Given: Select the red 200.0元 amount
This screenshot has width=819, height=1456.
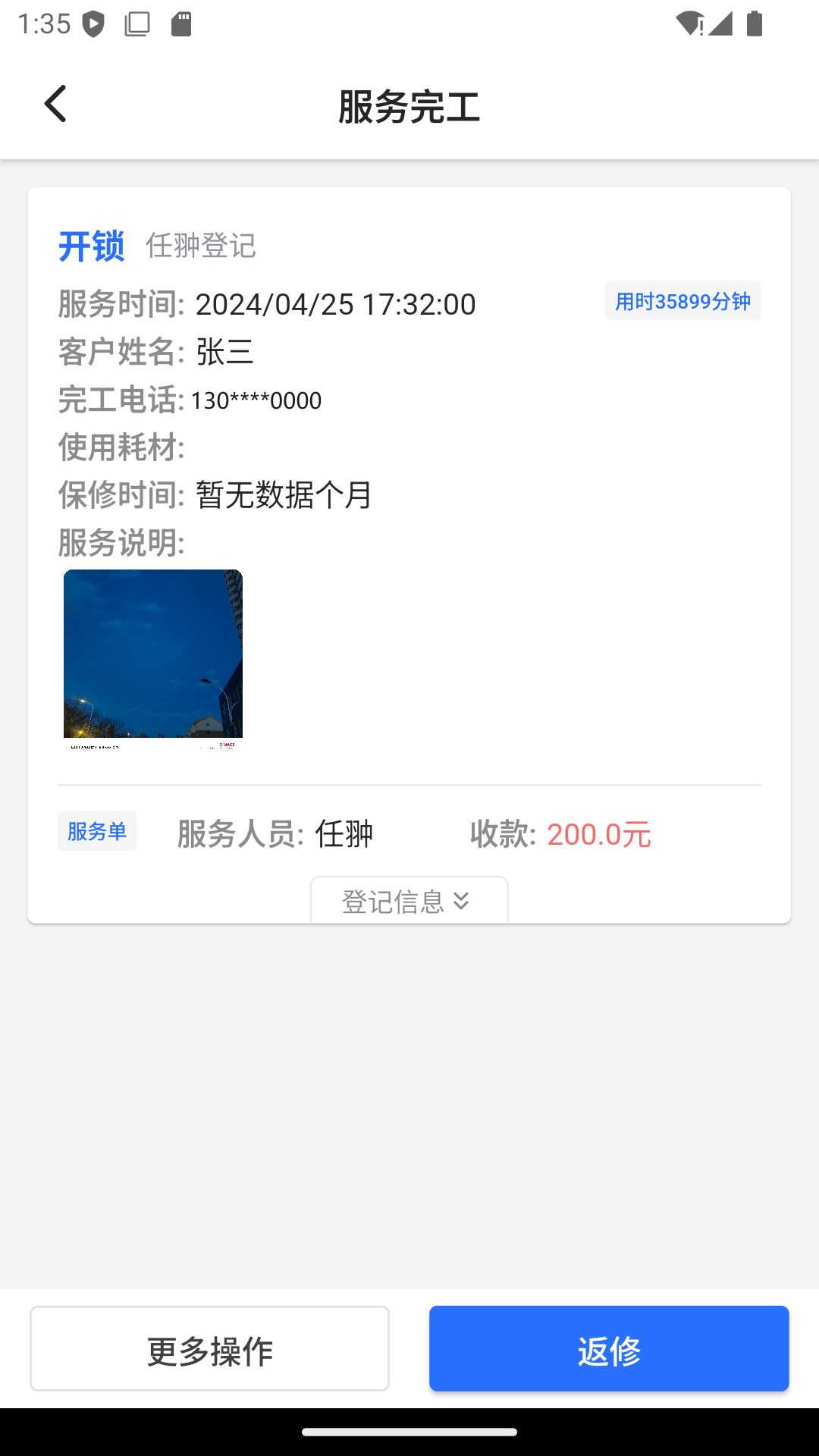Looking at the screenshot, I should (x=599, y=834).
